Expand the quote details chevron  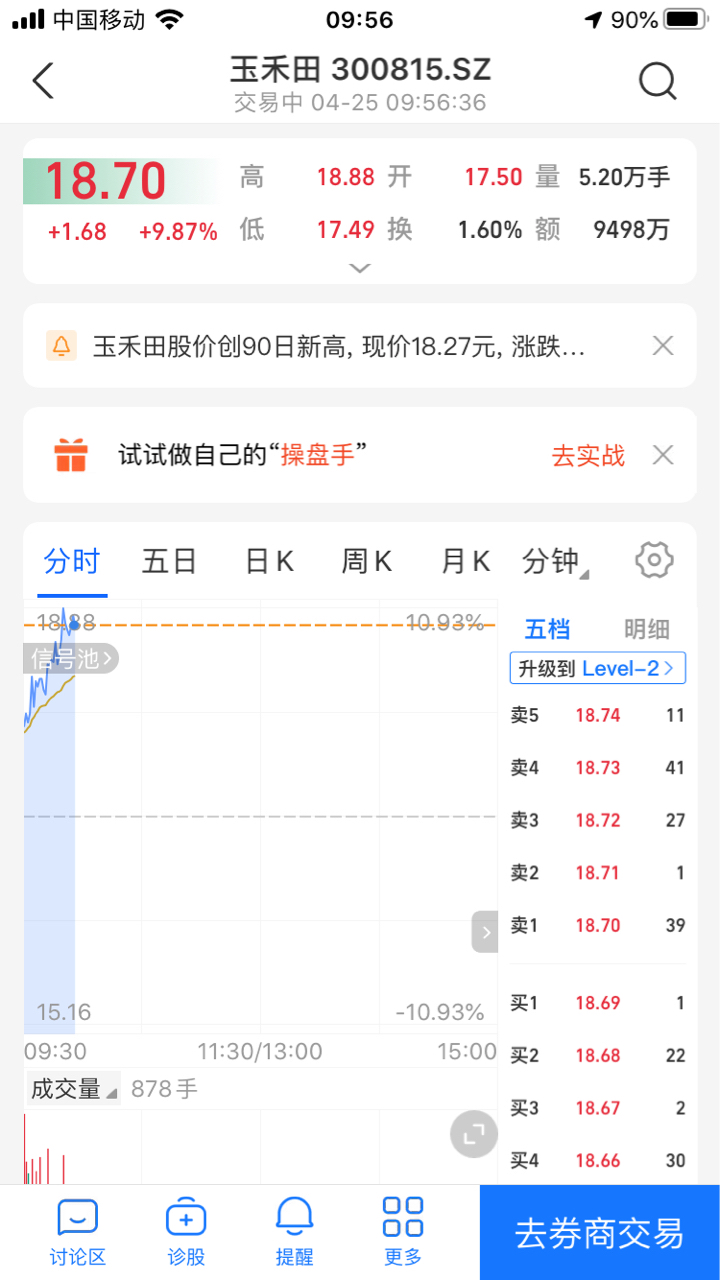[x=360, y=268]
